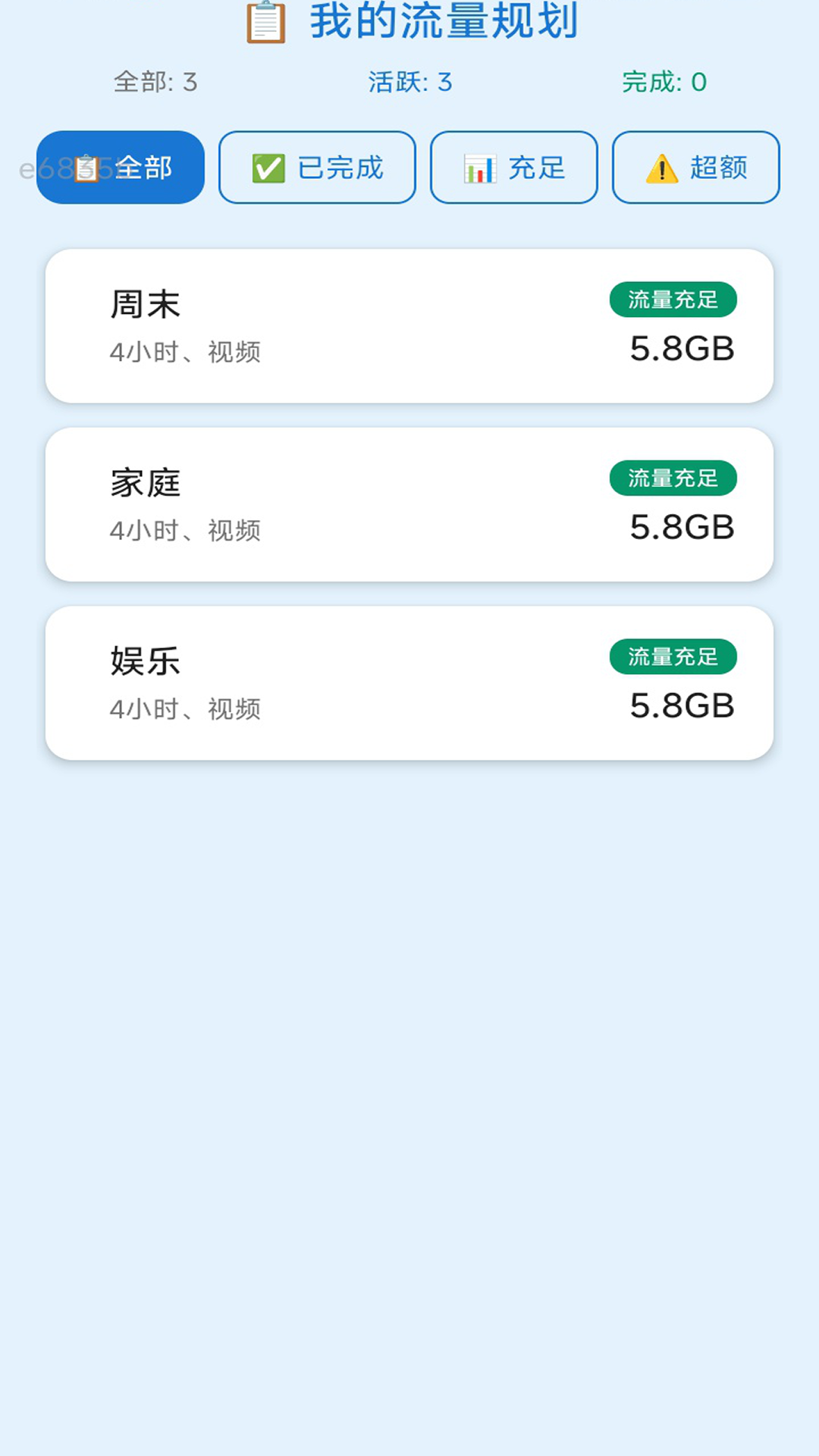819x1456 pixels.
Task: Open the 家庭 plan card
Action: point(409,504)
